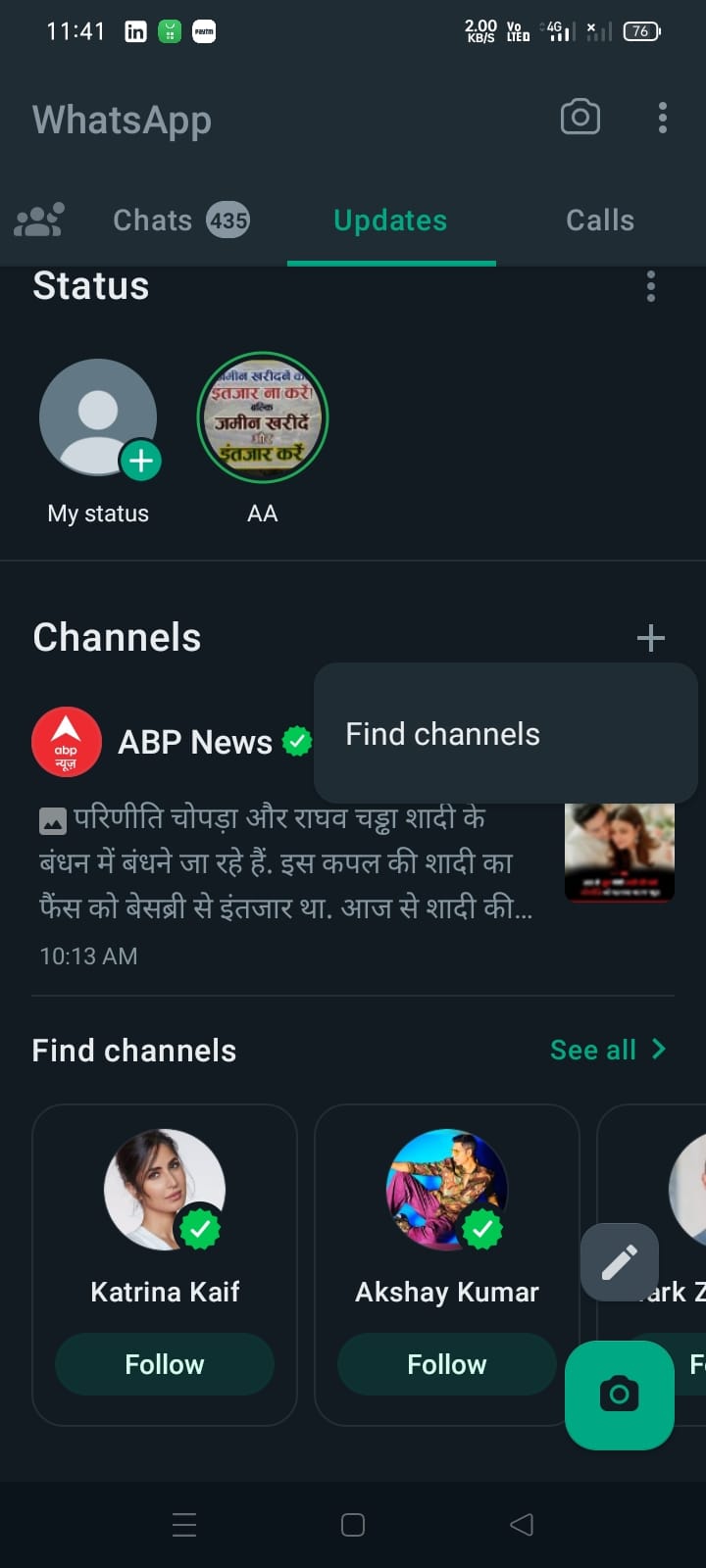View AA's status update

pos(262,418)
